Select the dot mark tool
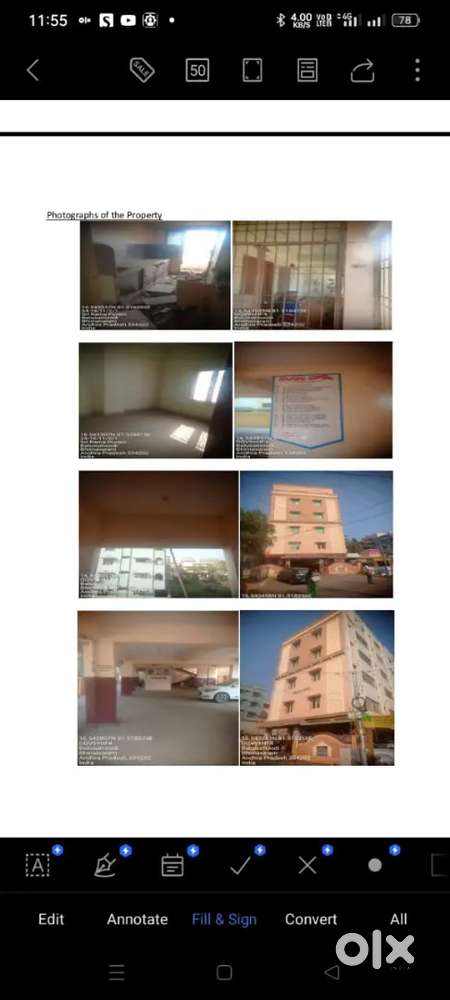Image resolution: width=450 pixels, height=1000 pixels. 375,865
